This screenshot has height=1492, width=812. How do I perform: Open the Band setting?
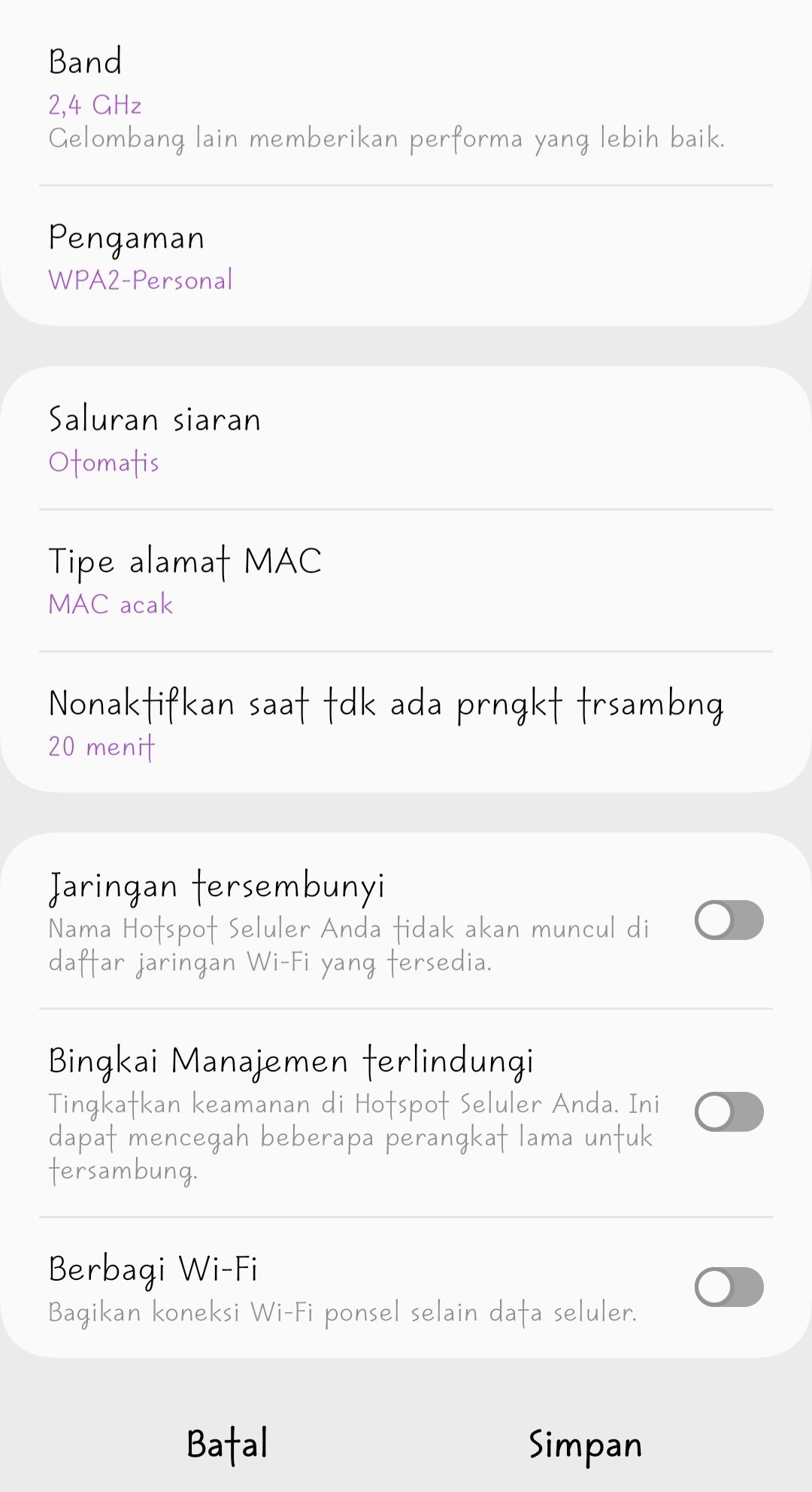point(85,62)
